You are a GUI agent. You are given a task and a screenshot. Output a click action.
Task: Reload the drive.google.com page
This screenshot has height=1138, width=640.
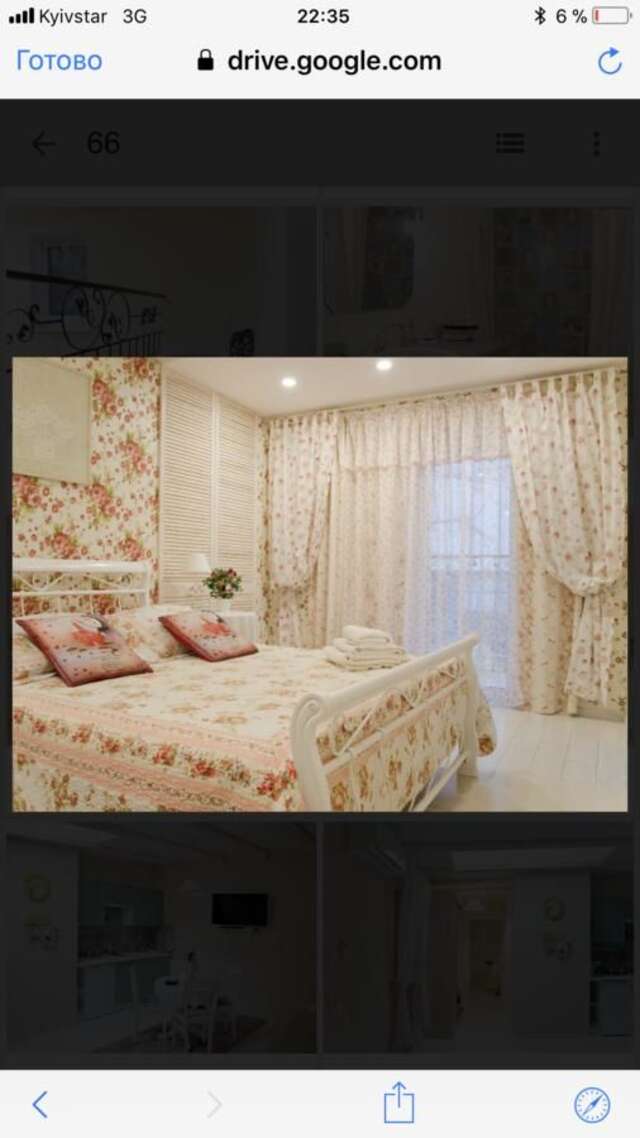609,62
